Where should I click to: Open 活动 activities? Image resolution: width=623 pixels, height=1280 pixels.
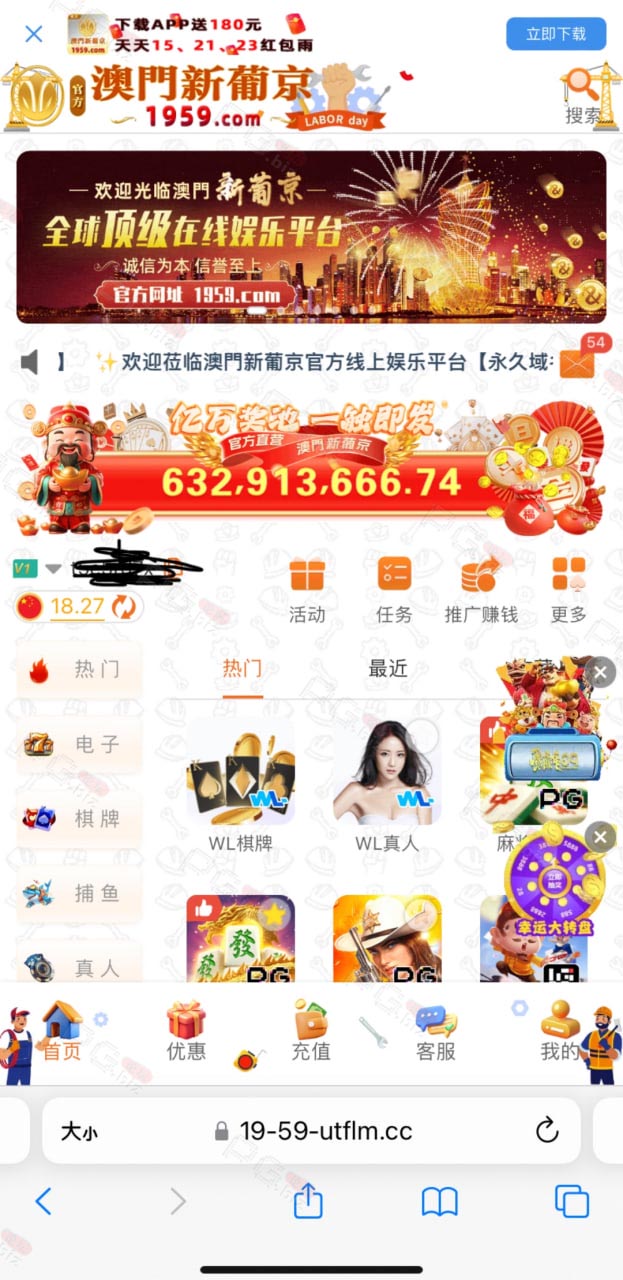click(307, 591)
